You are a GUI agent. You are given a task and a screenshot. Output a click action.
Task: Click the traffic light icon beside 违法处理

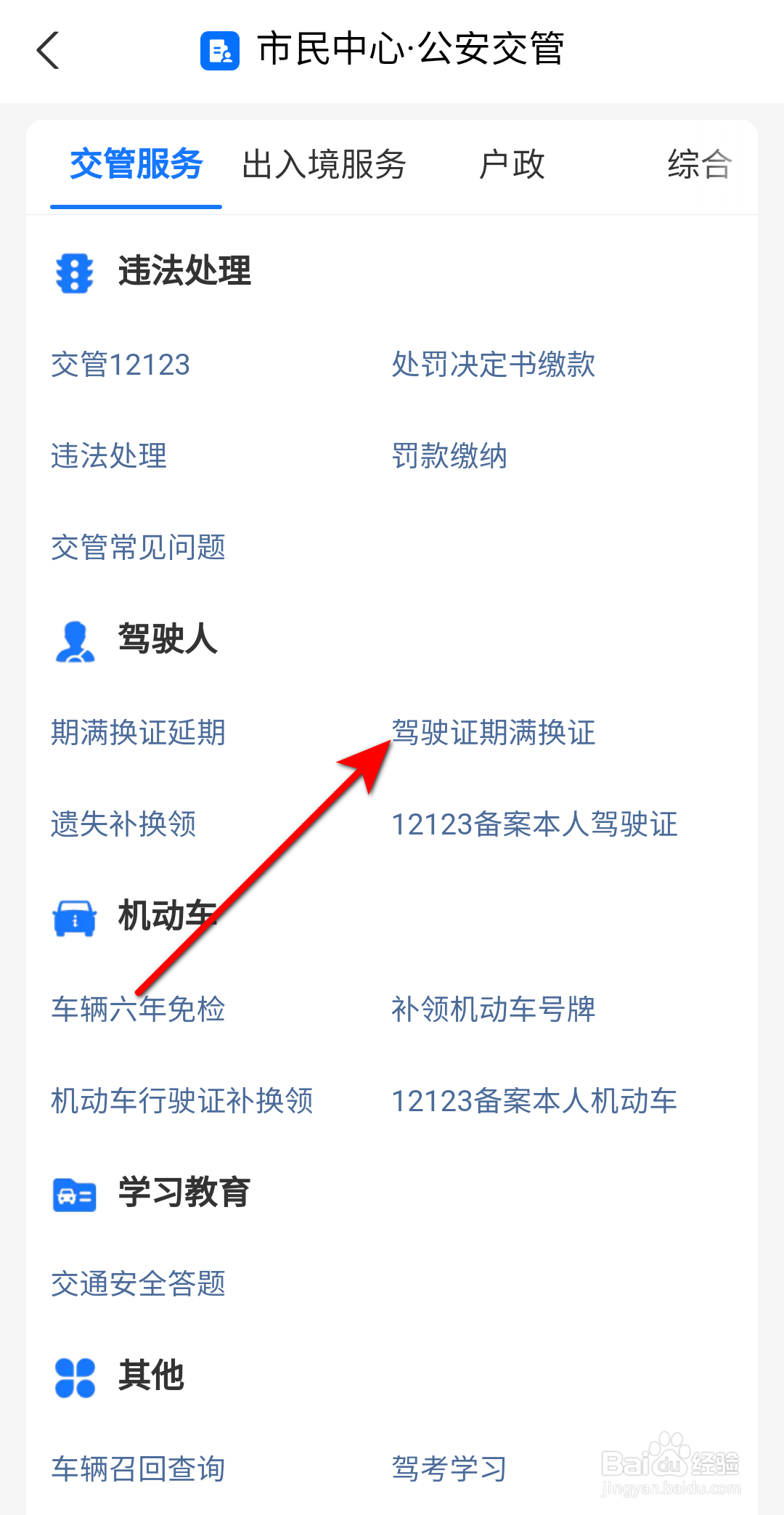pyautogui.click(x=74, y=274)
